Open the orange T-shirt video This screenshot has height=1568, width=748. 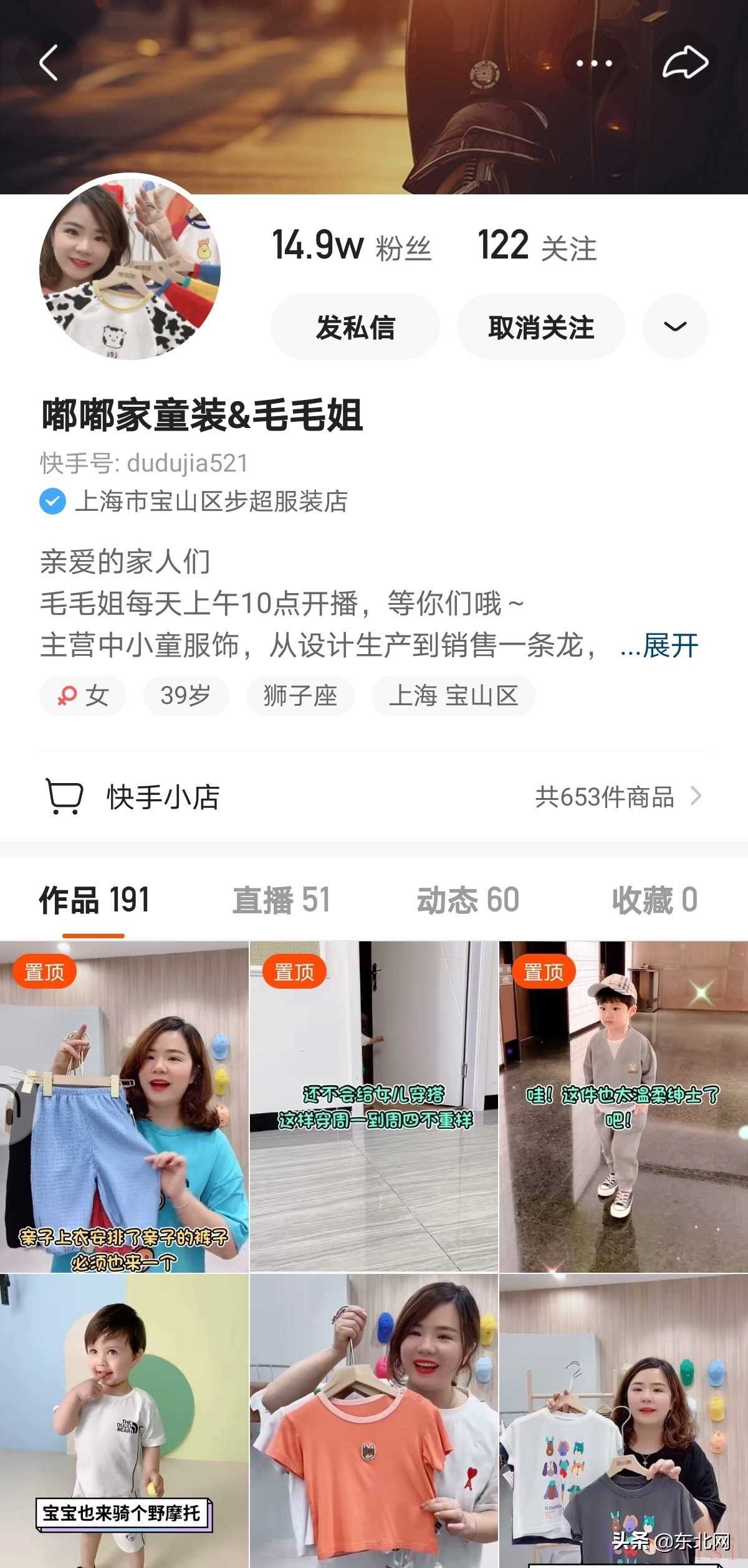click(x=374, y=1420)
